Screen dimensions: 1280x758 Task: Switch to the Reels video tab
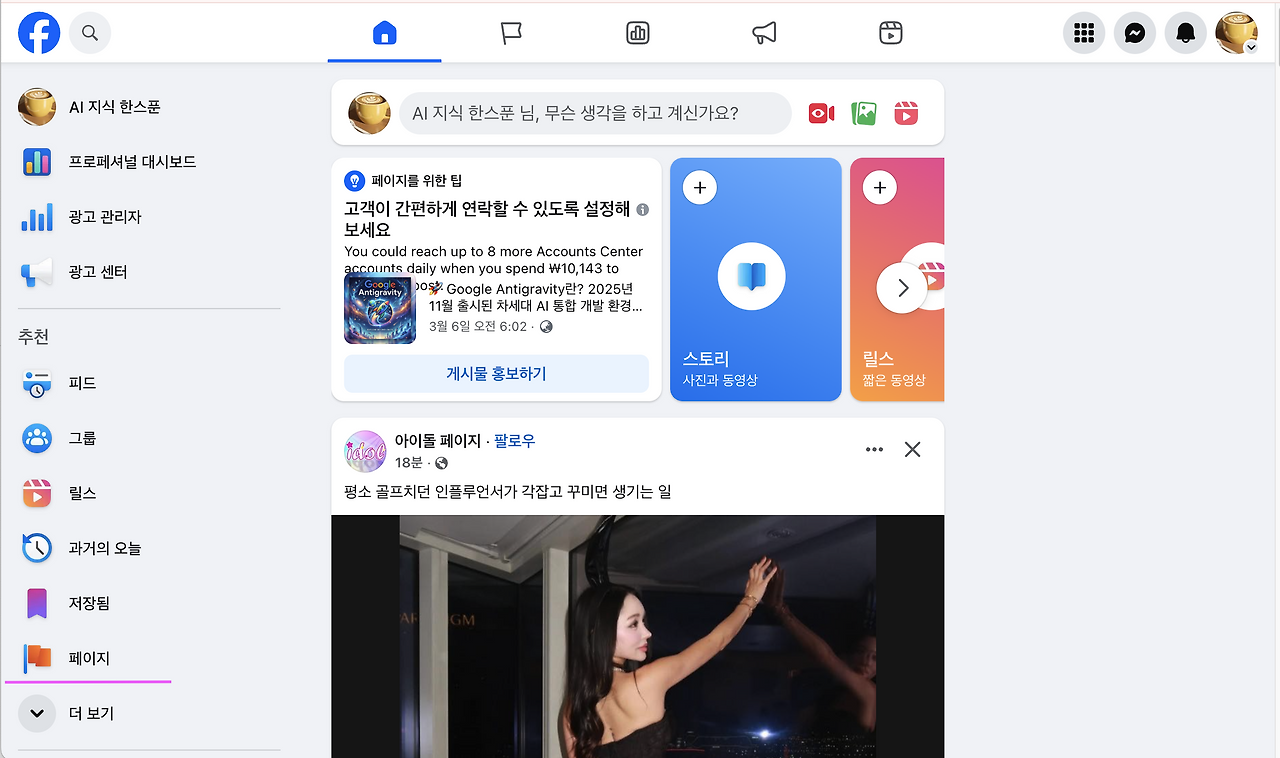pos(891,33)
